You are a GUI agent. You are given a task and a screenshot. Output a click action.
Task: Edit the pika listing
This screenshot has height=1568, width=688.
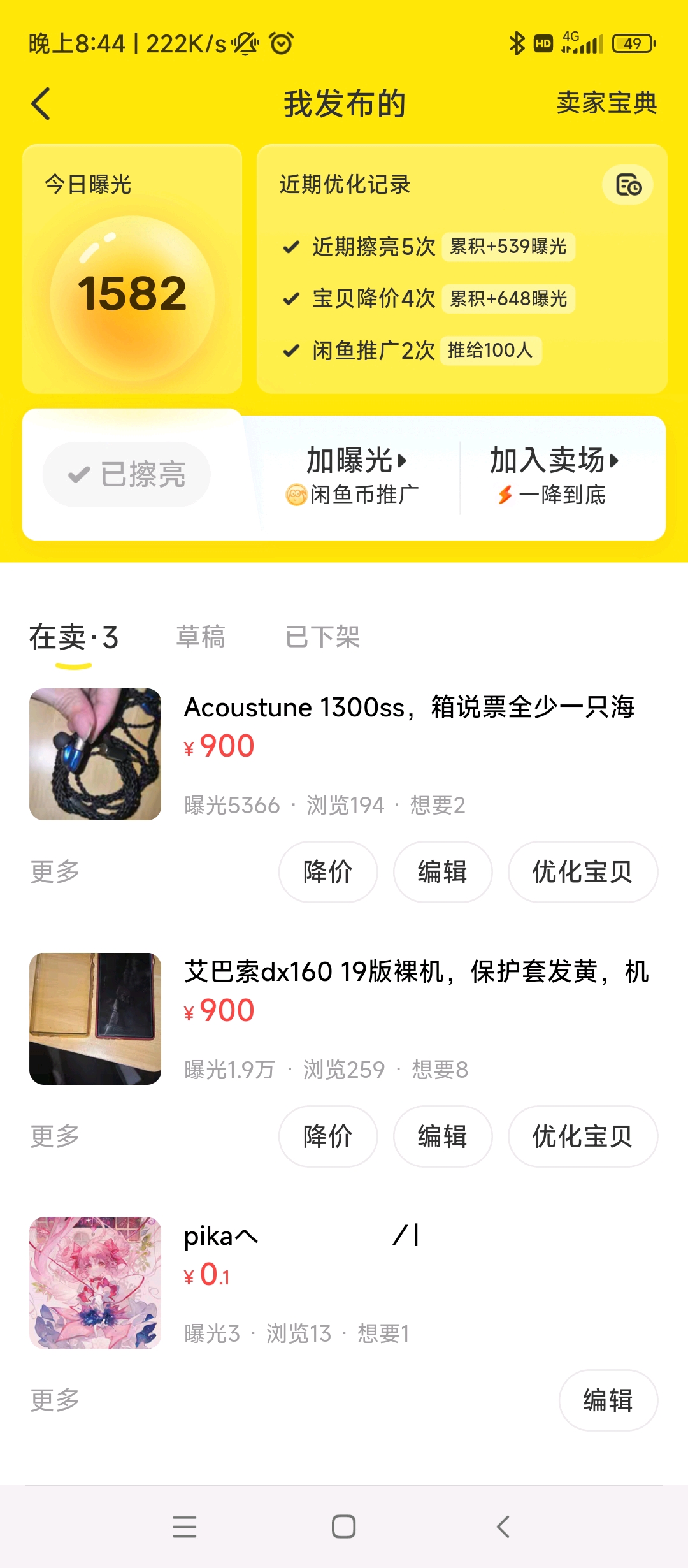click(x=608, y=1400)
